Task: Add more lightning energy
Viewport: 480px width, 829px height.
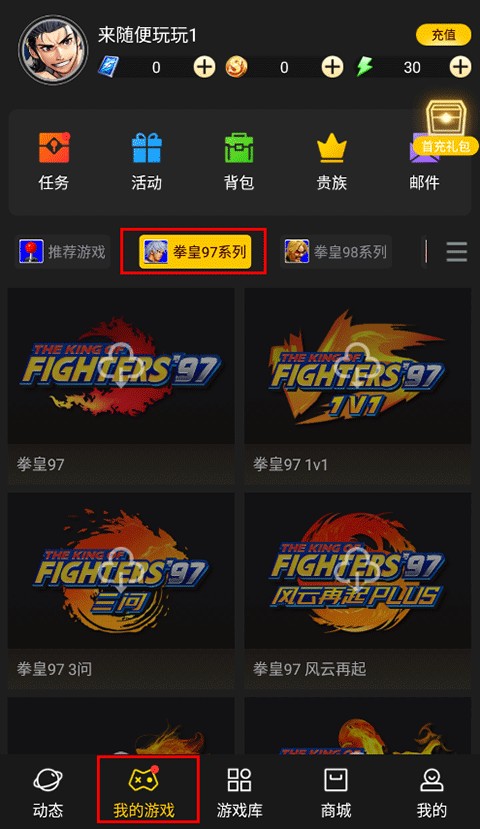Action: pyautogui.click(x=460, y=67)
